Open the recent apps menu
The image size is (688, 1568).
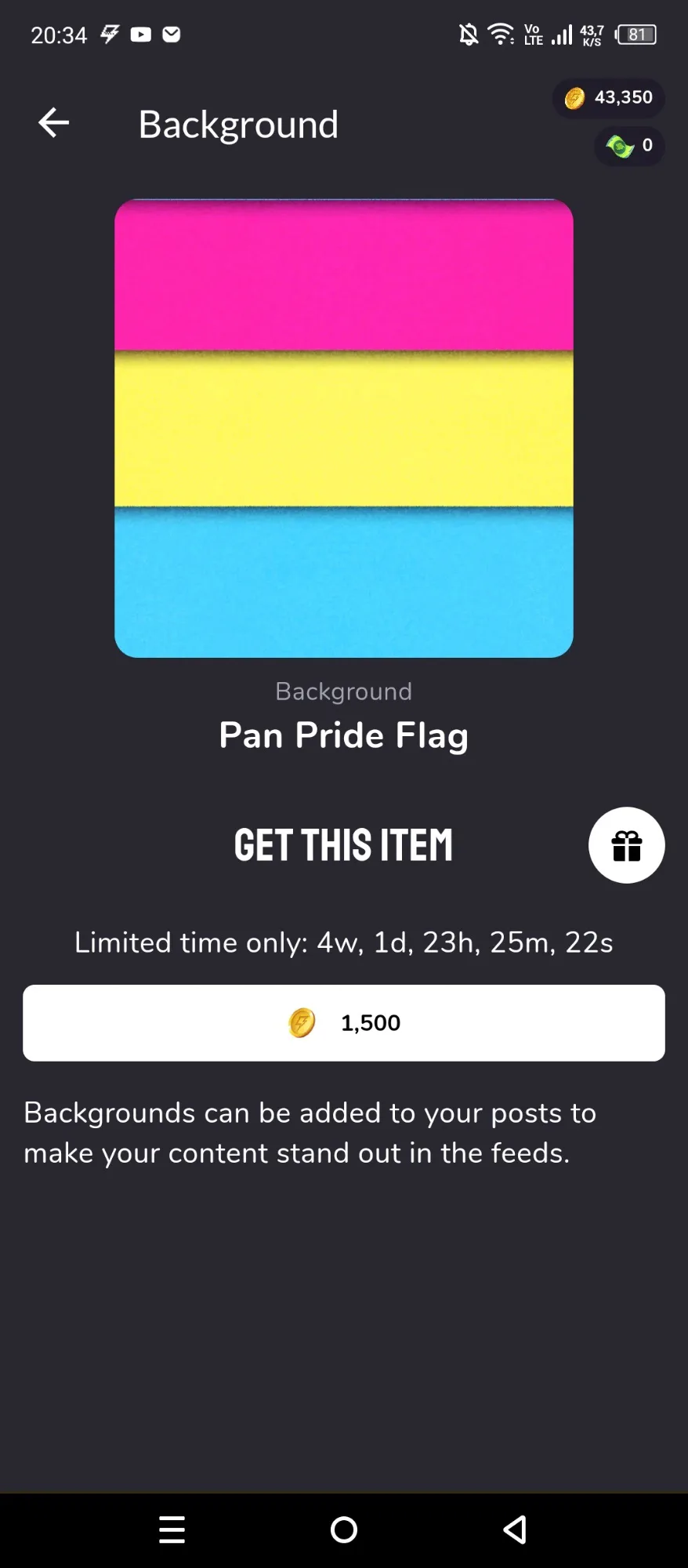coord(172,1530)
